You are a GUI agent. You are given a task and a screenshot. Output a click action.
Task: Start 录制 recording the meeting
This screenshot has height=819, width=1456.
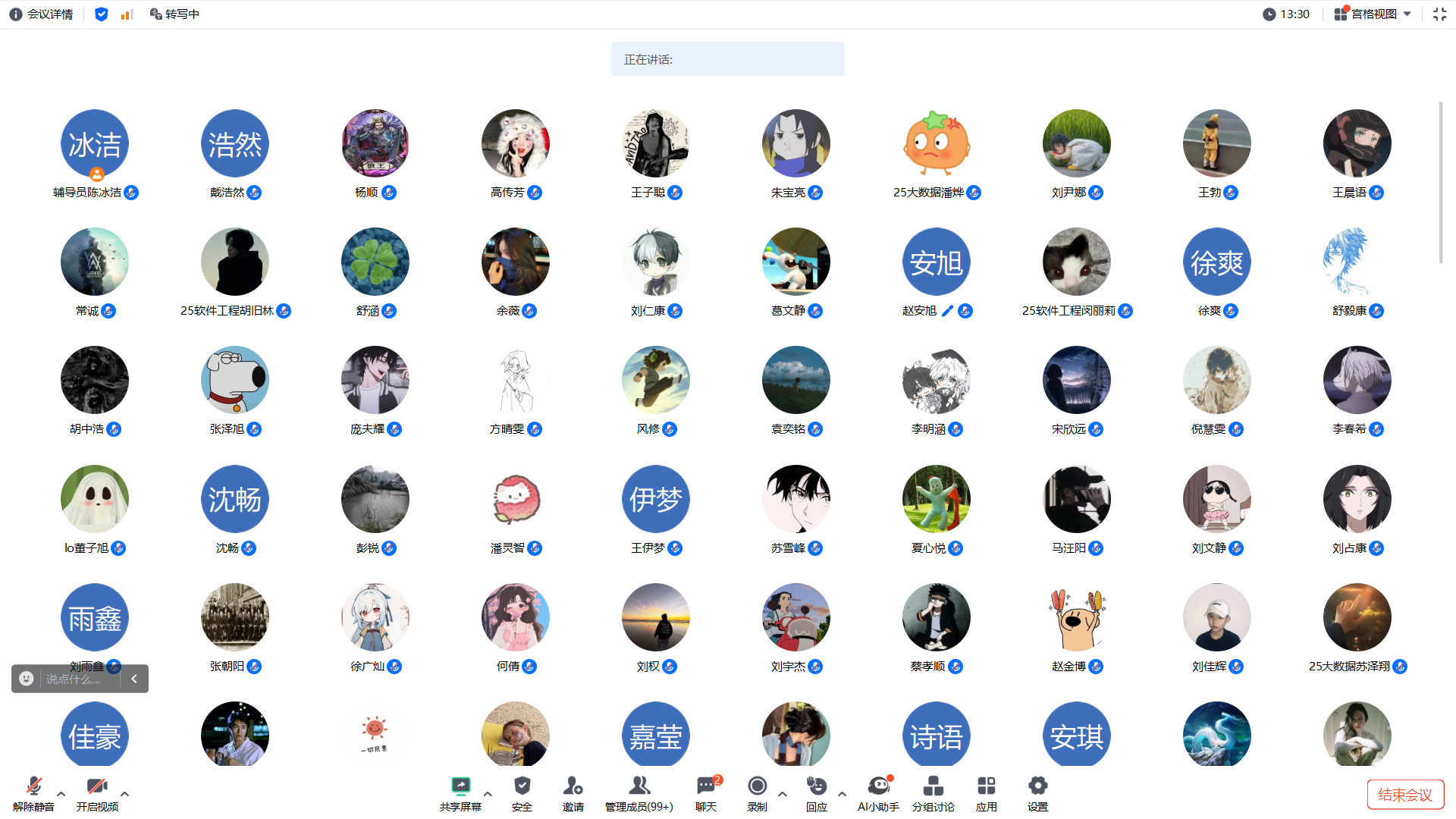pyautogui.click(x=757, y=792)
